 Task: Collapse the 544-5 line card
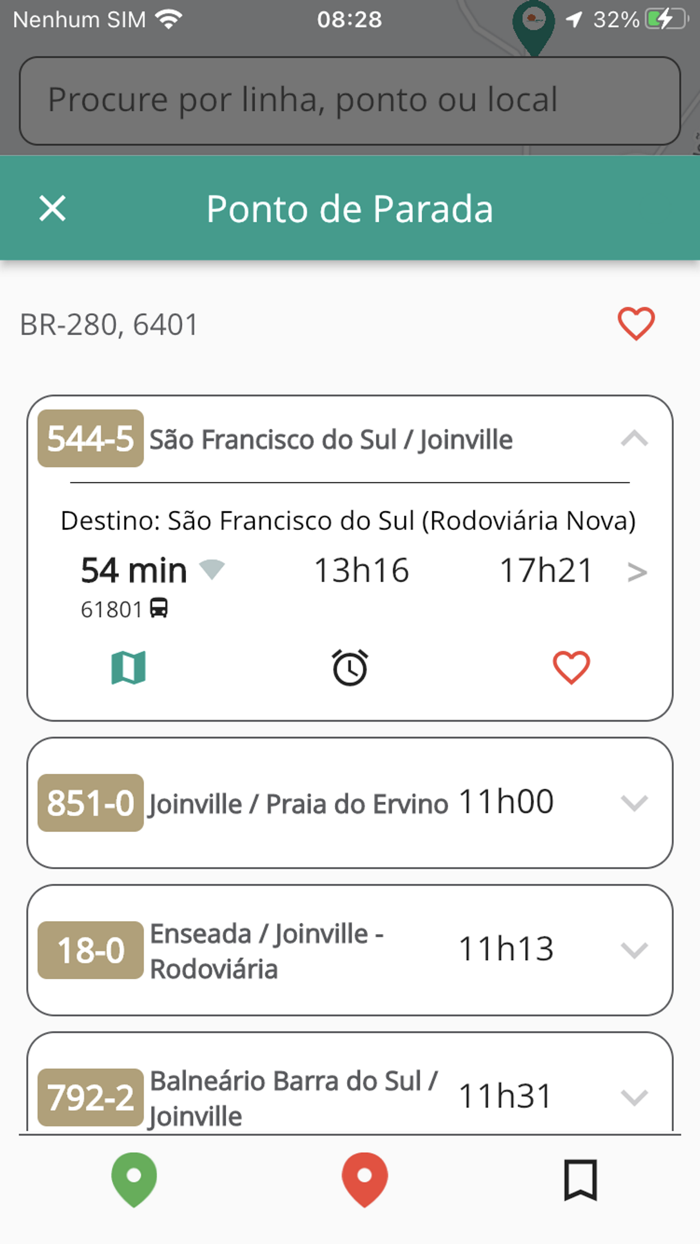pyautogui.click(x=634, y=438)
